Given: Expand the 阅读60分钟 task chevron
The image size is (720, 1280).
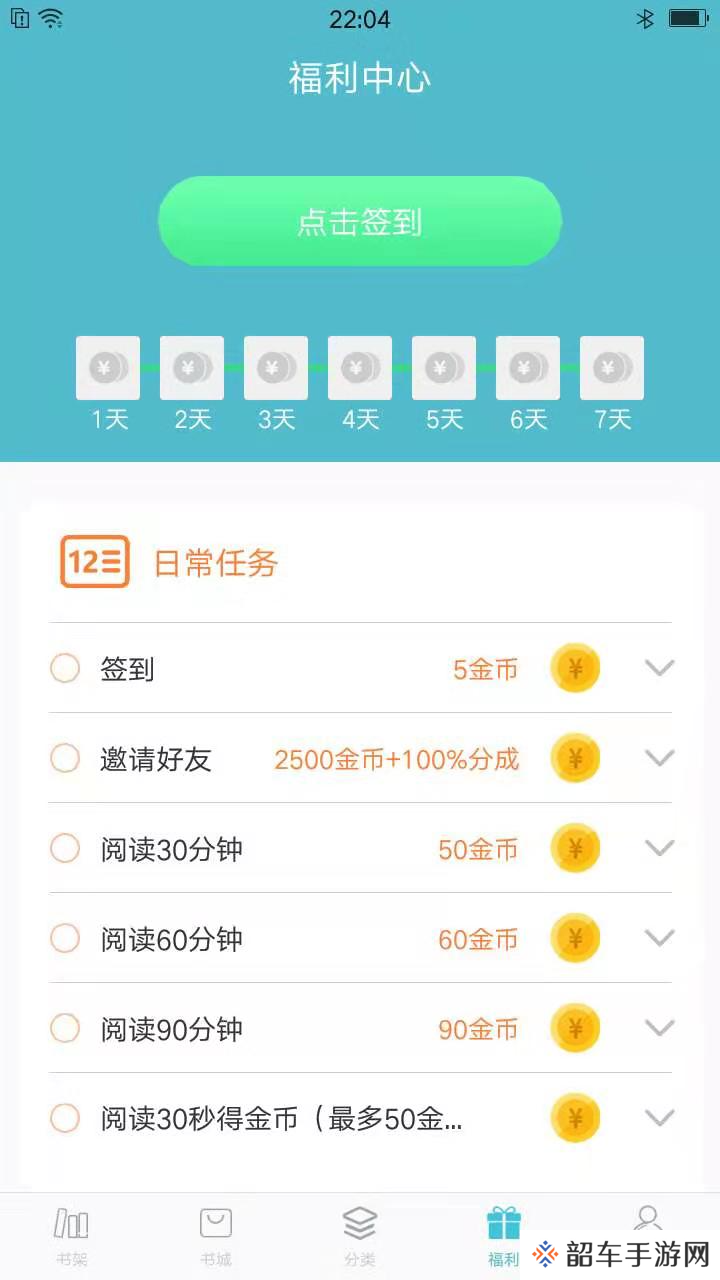Looking at the screenshot, I should (x=660, y=938).
